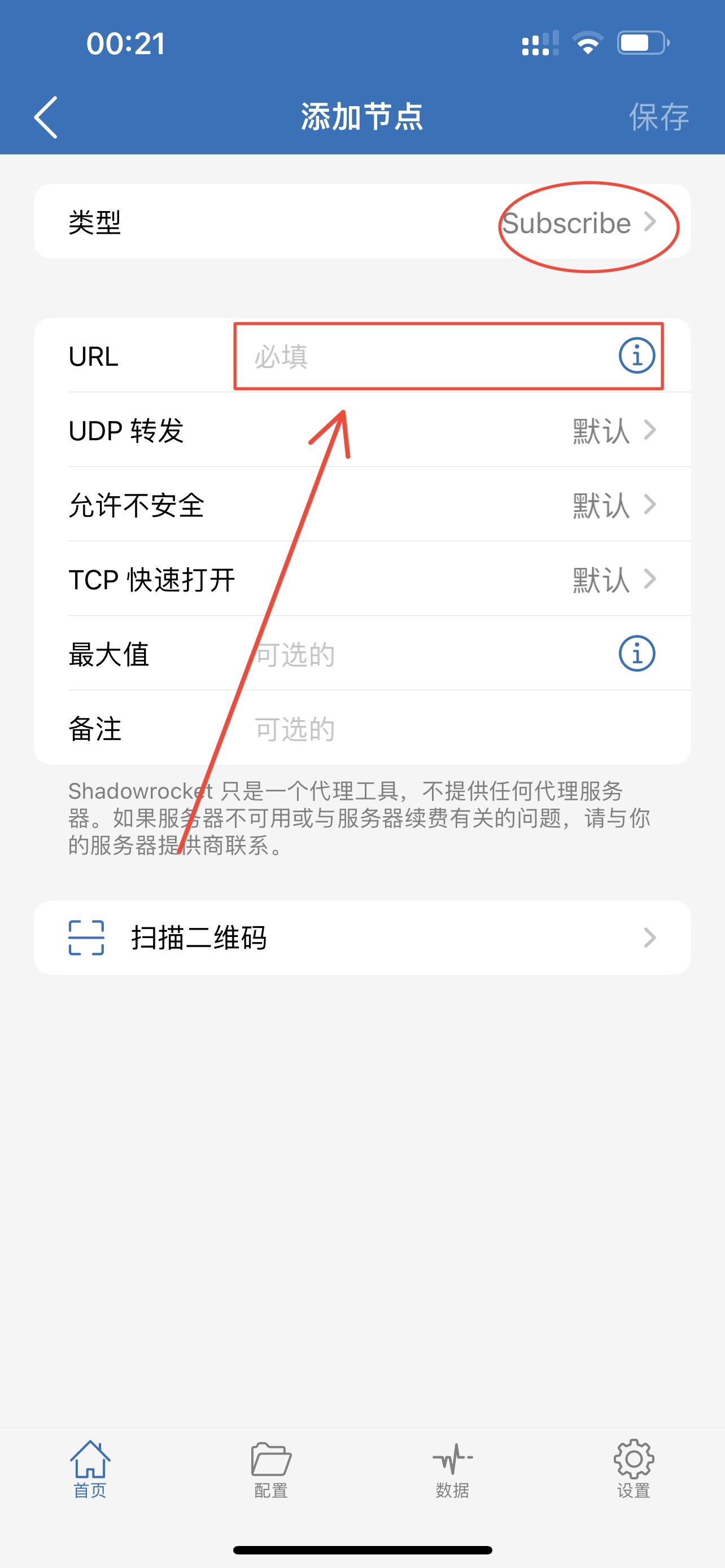
Task: Tap 保存 to save the node
Action: [658, 117]
